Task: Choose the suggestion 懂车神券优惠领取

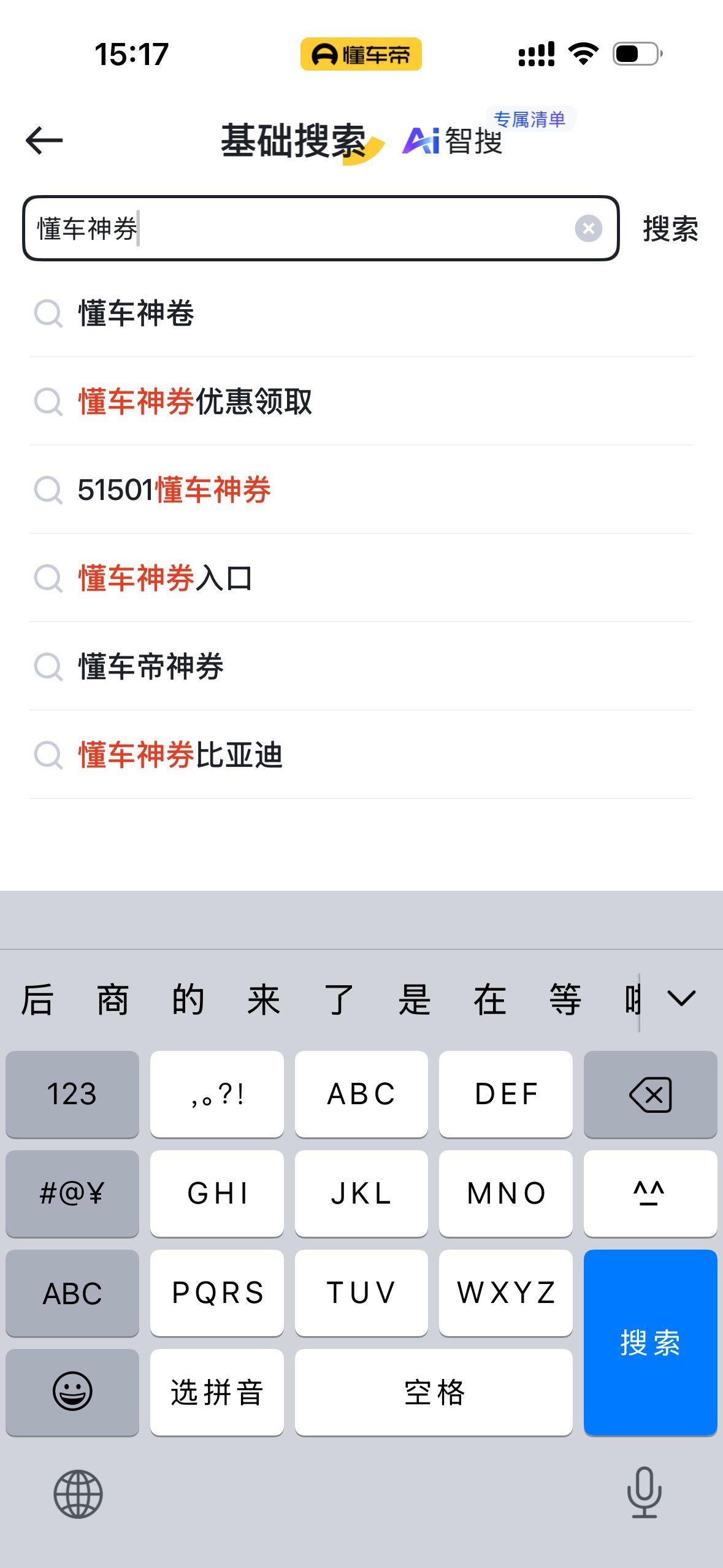Action: (361, 401)
